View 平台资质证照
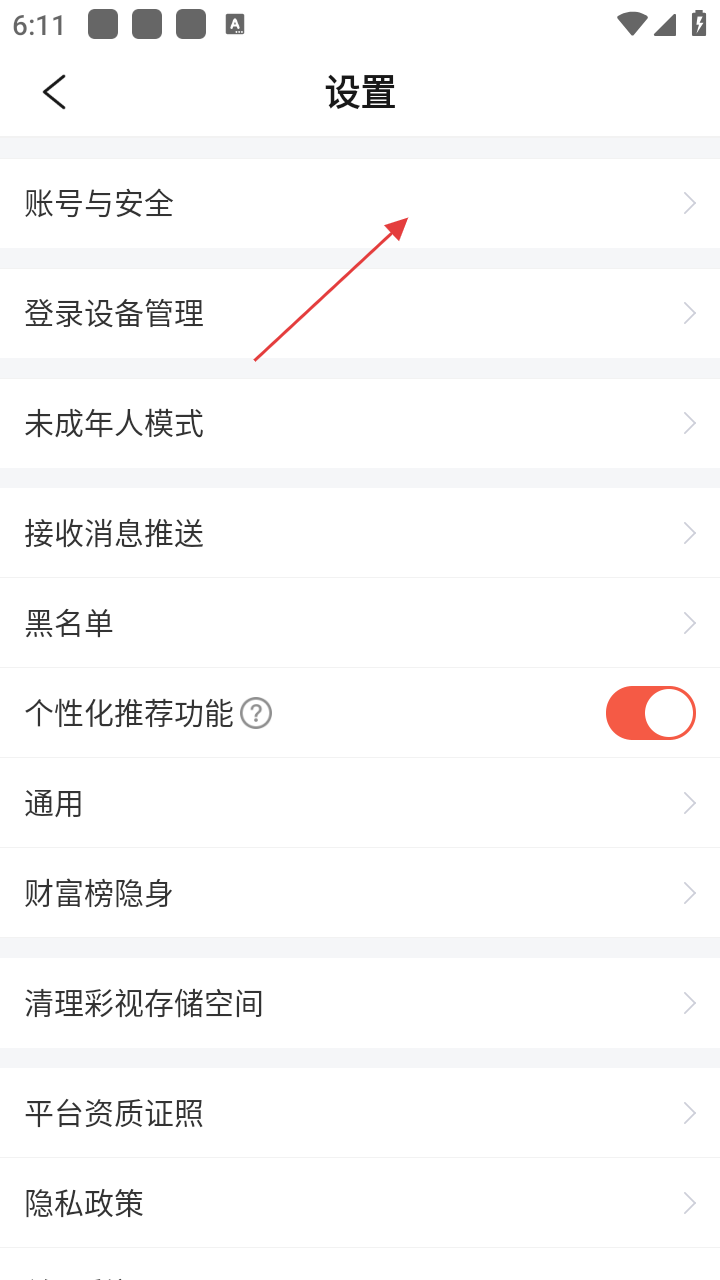Viewport: 720px width, 1280px height. 360,1114
